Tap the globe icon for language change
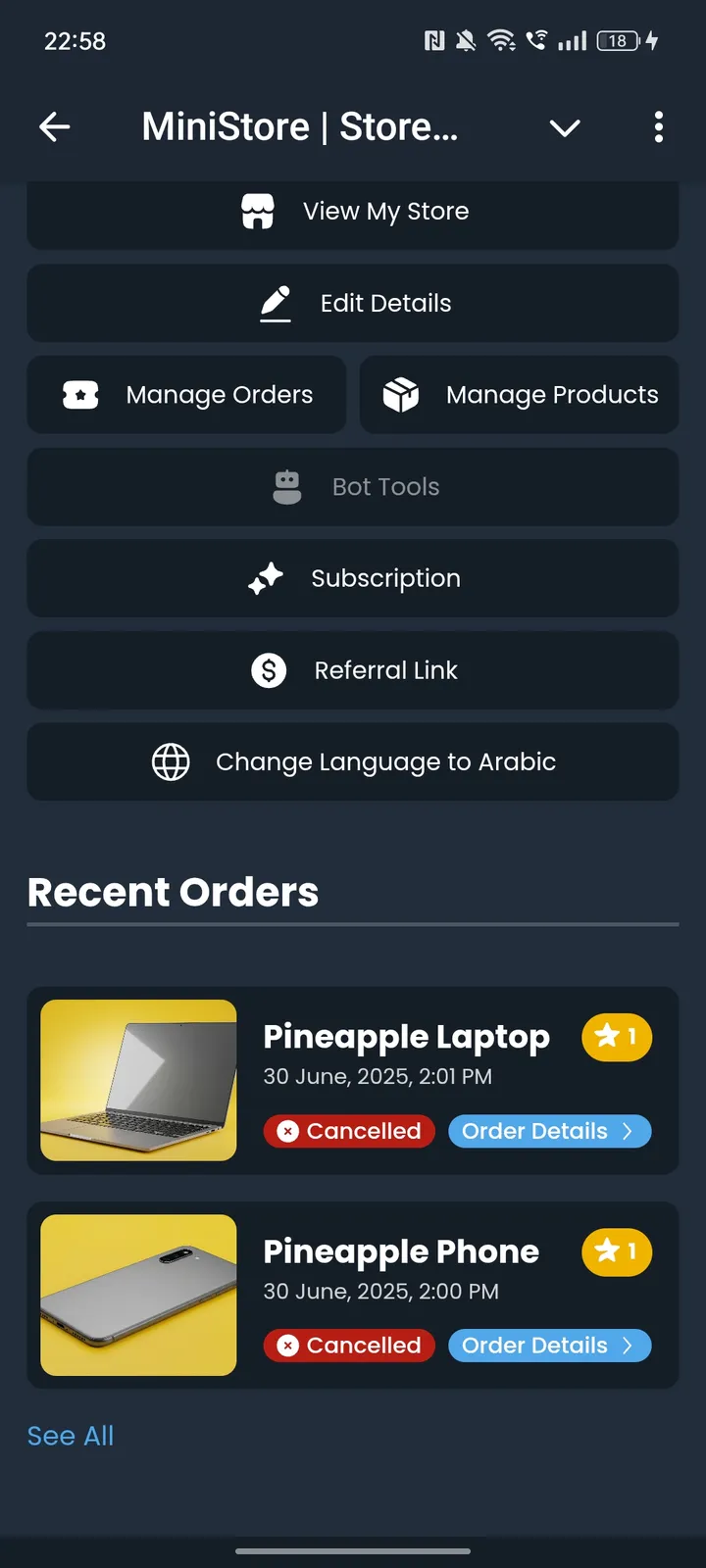The image size is (706, 1568). tap(170, 761)
